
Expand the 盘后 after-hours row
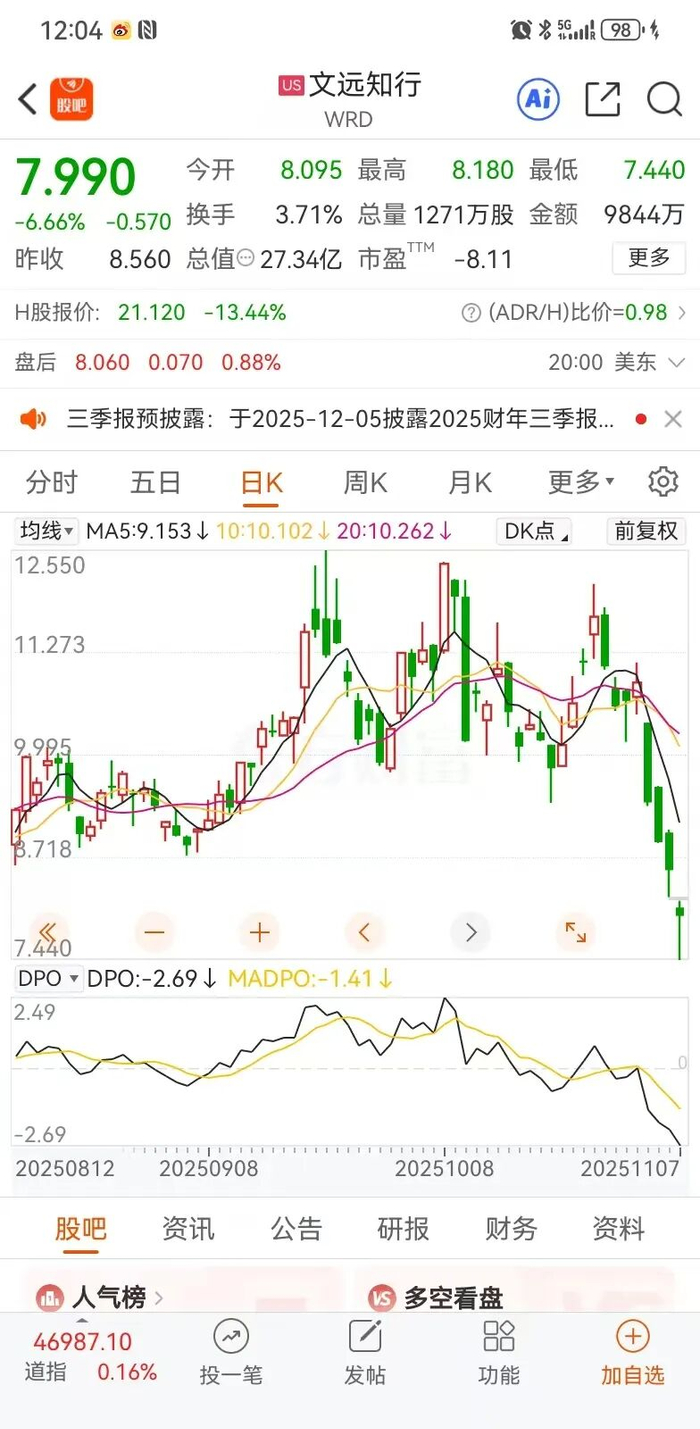pyautogui.click(x=676, y=362)
